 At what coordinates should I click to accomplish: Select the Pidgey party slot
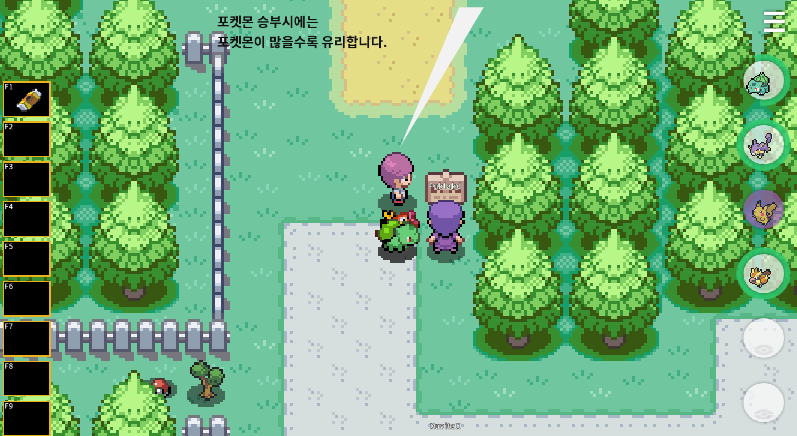tap(763, 274)
